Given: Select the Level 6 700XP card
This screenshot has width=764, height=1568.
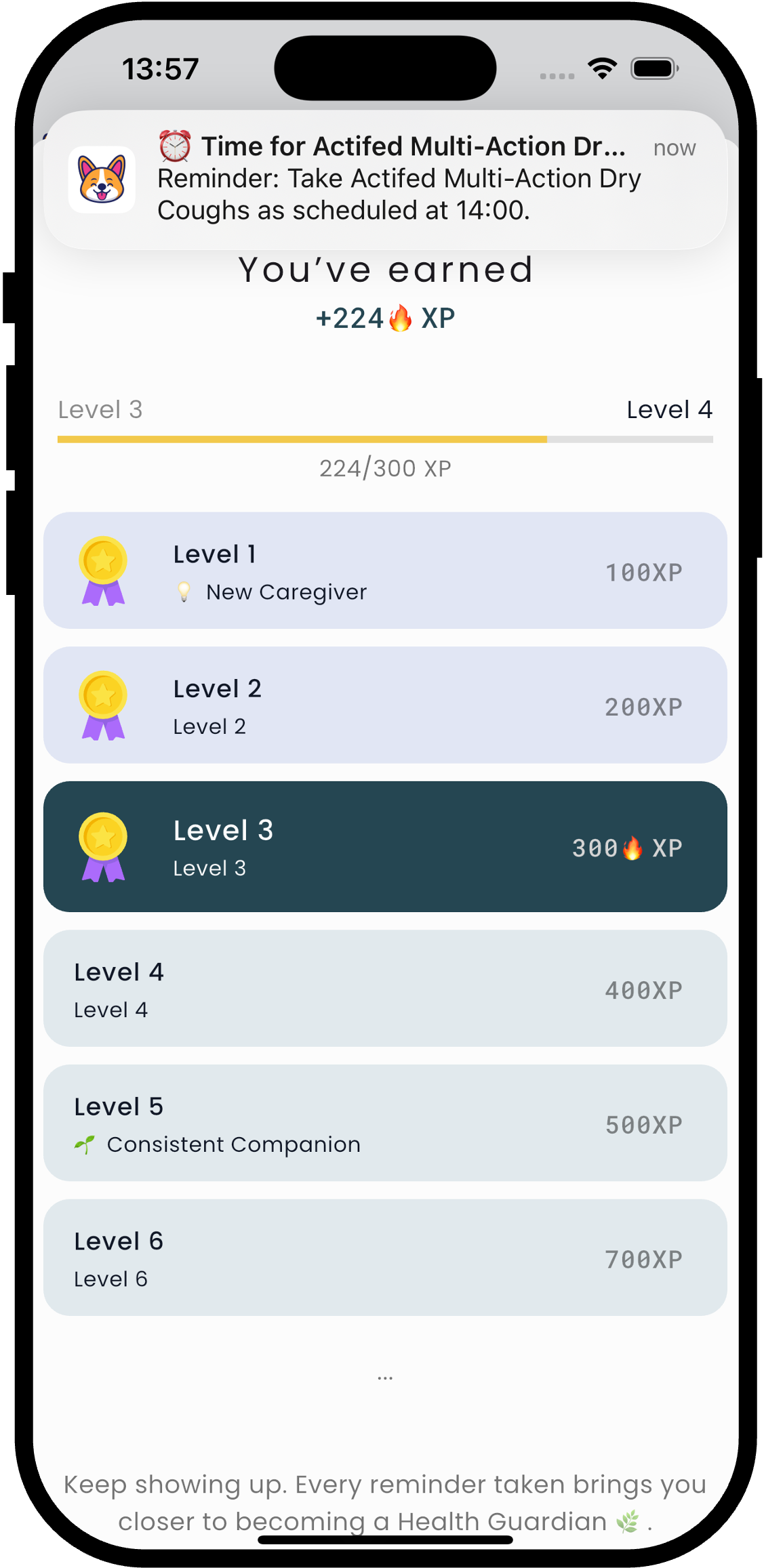Looking at the screenshot, I should pos(385,1258).
